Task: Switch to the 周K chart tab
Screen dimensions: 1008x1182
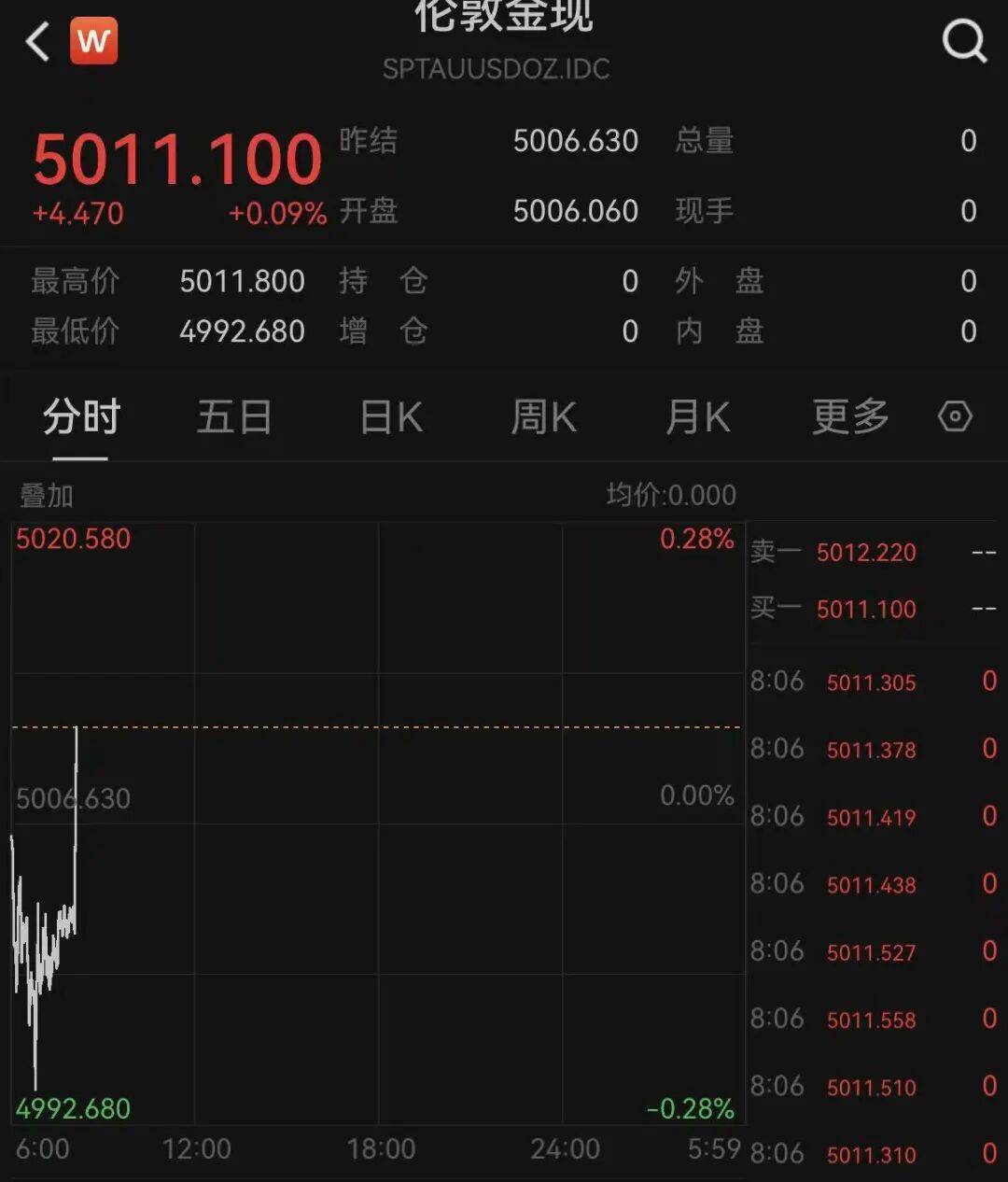Action: tap(544, 416)
